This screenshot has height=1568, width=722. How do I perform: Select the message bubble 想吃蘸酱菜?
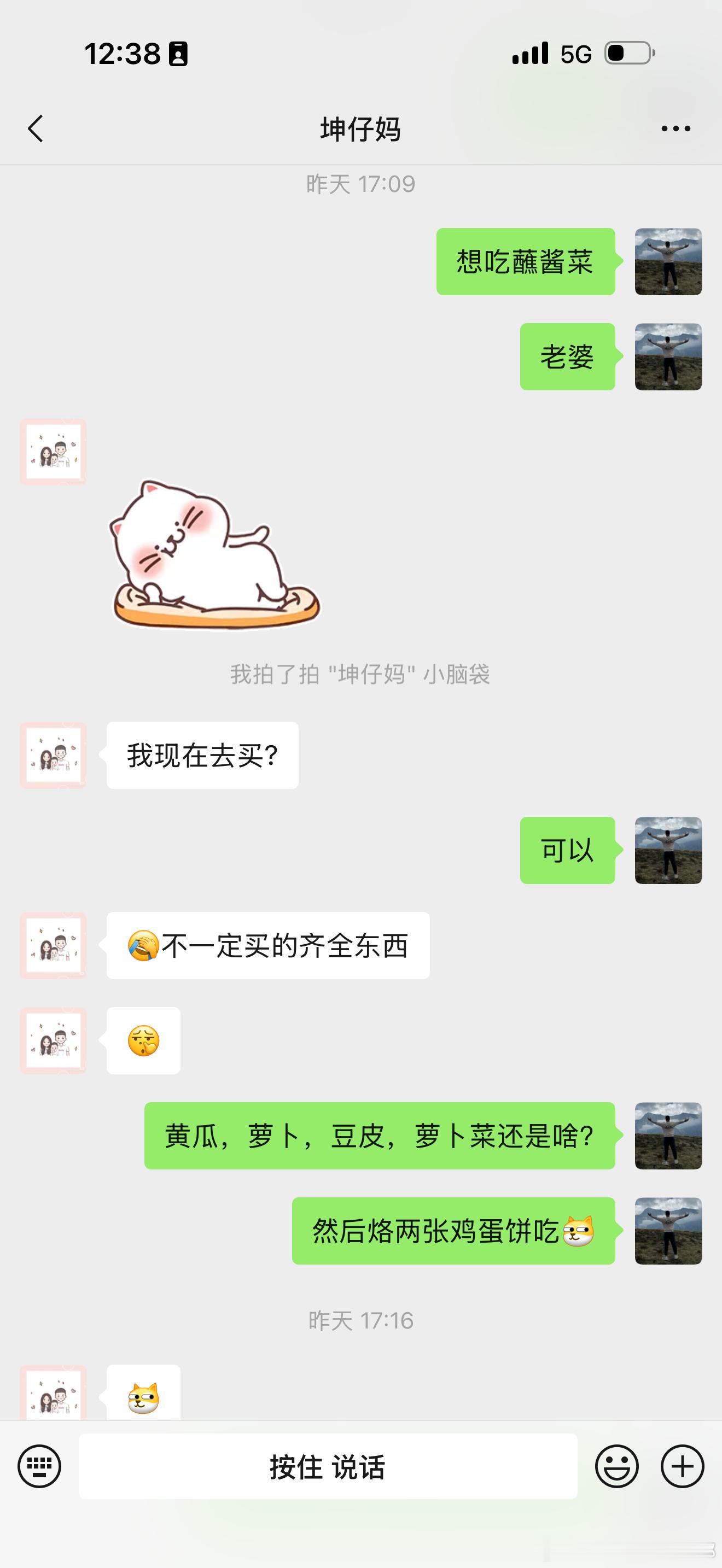[x=526, y=261]
